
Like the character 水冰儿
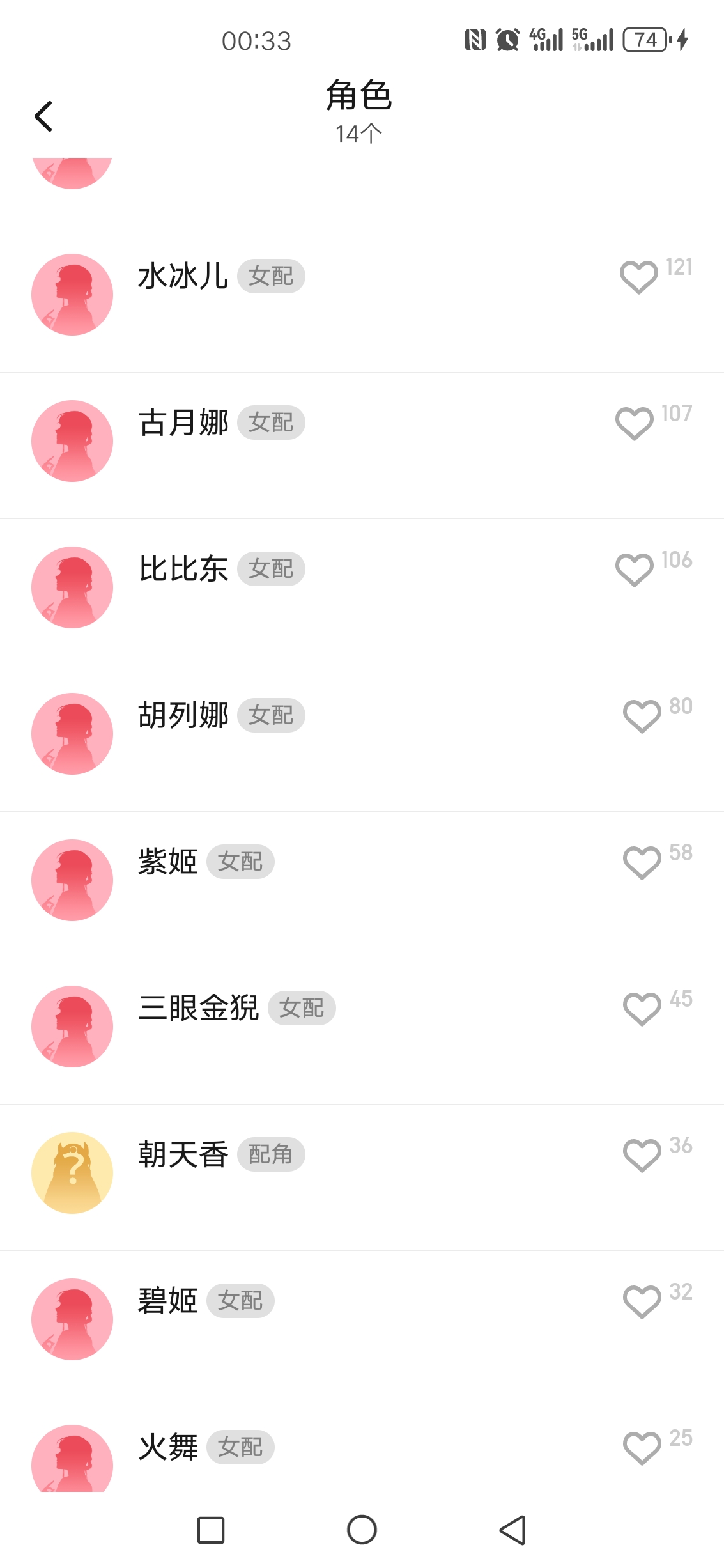click(x=638, y=277)
